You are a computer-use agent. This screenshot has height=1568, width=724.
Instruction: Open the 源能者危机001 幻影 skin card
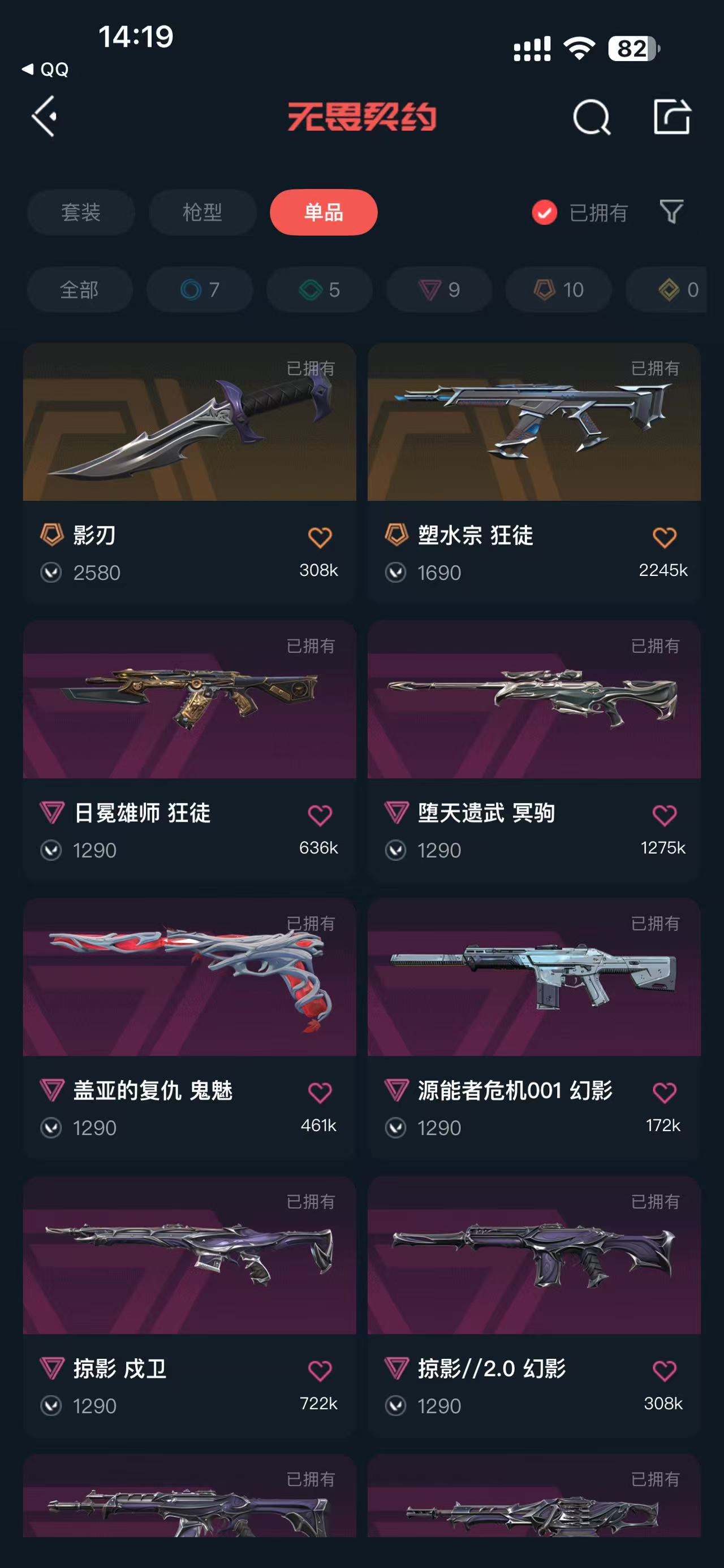pos(534,1028)
